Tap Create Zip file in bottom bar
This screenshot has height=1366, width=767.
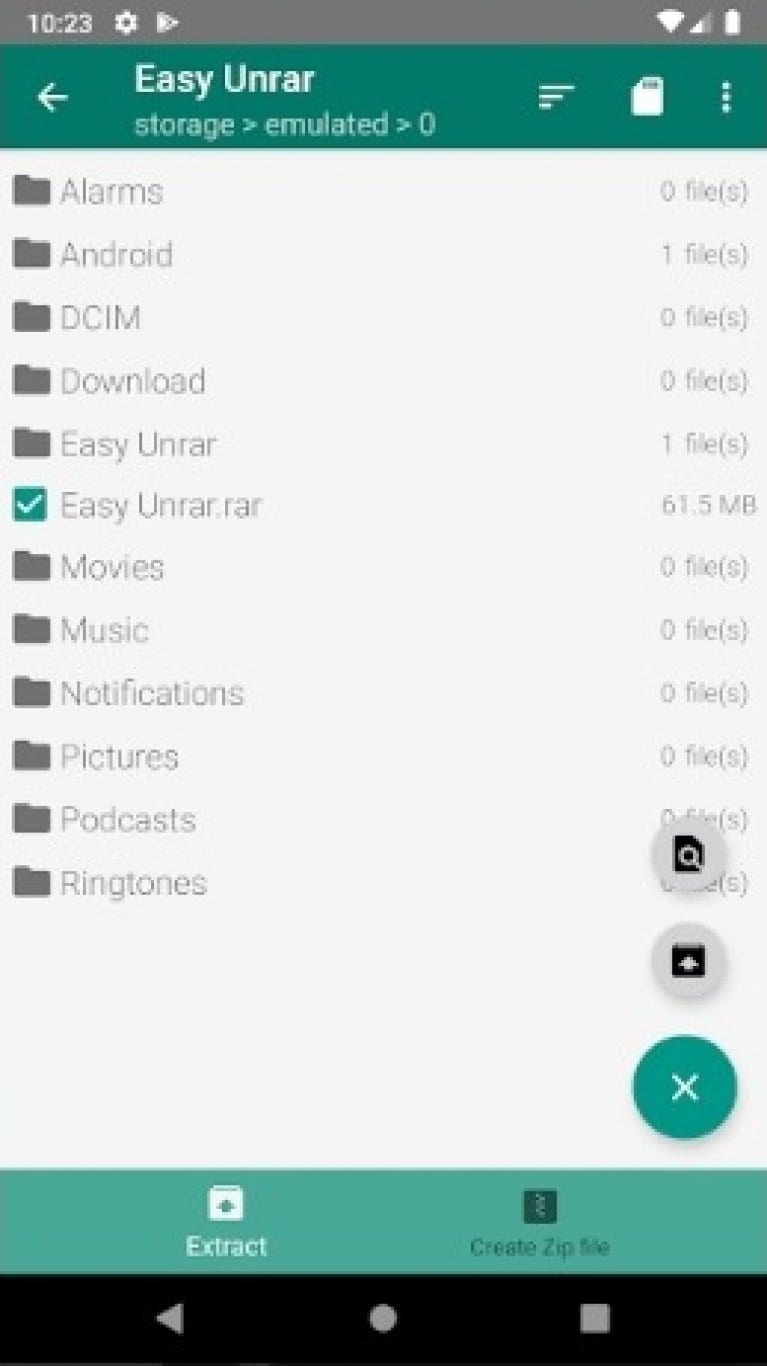point(540,1222)
